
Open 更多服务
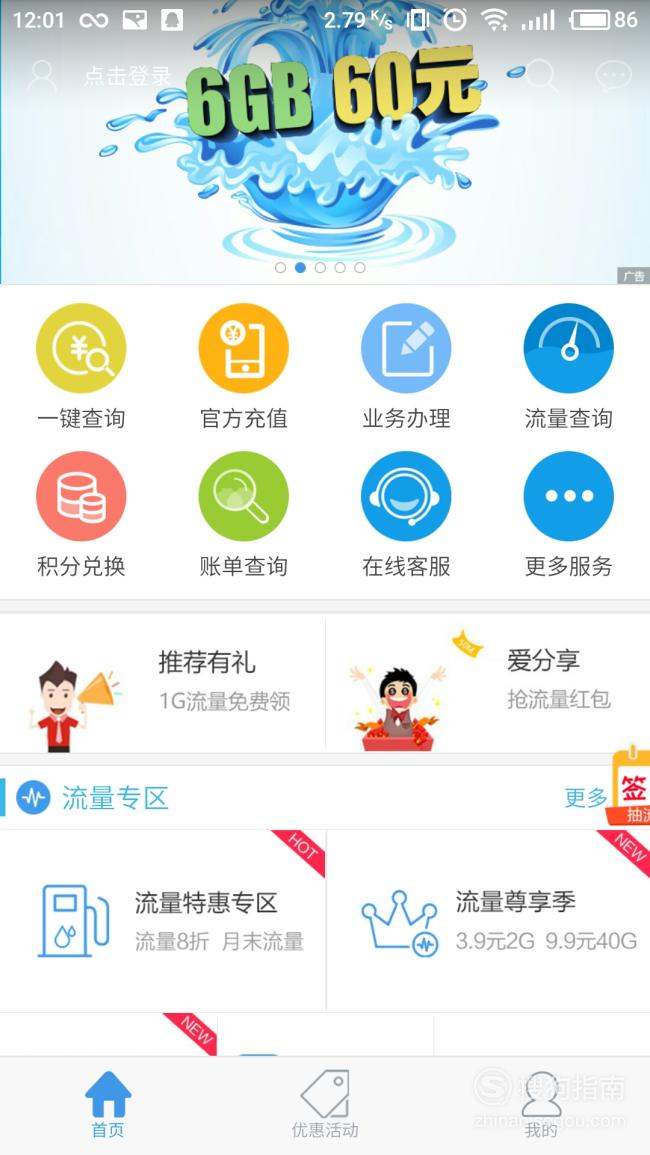568,515
